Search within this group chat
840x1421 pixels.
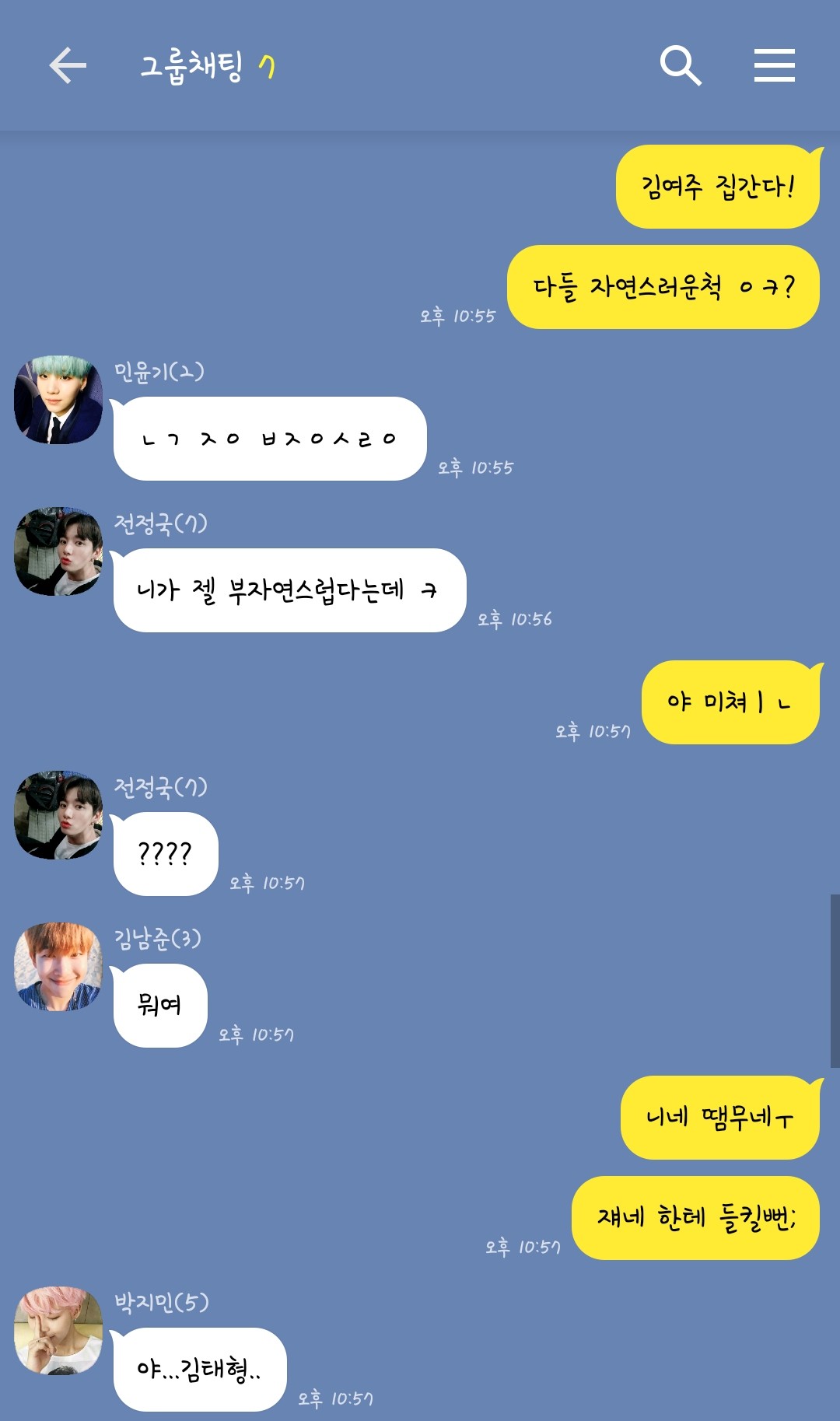coord(681,65)
